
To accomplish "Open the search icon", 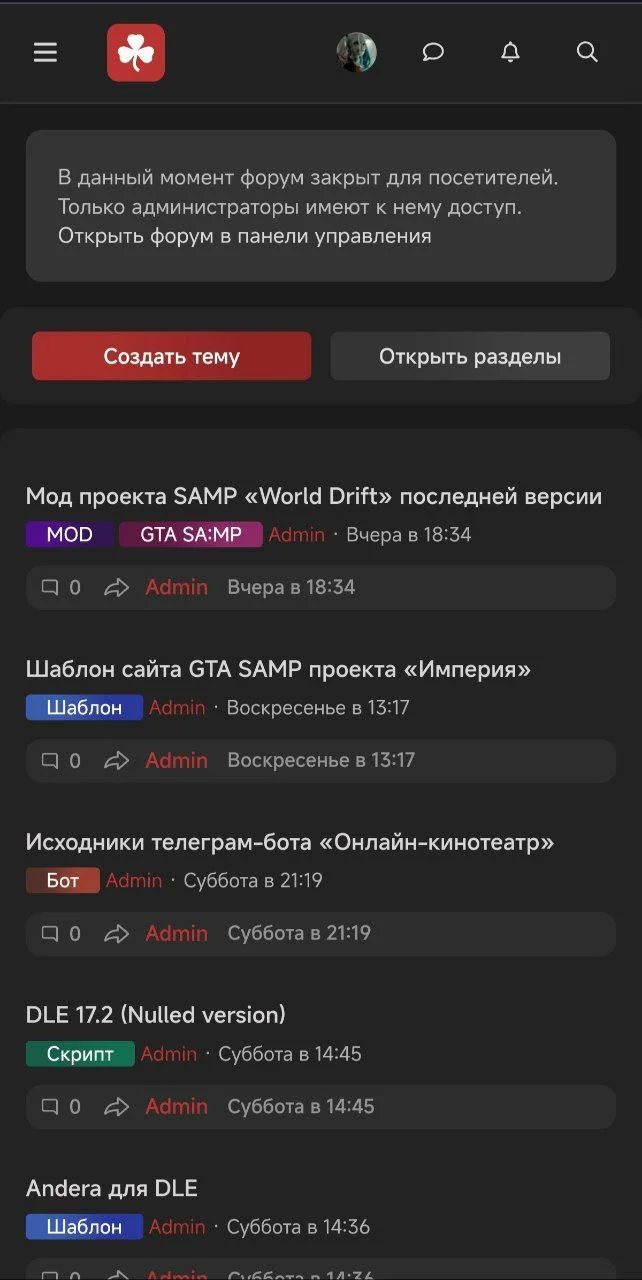I will 587,52.
